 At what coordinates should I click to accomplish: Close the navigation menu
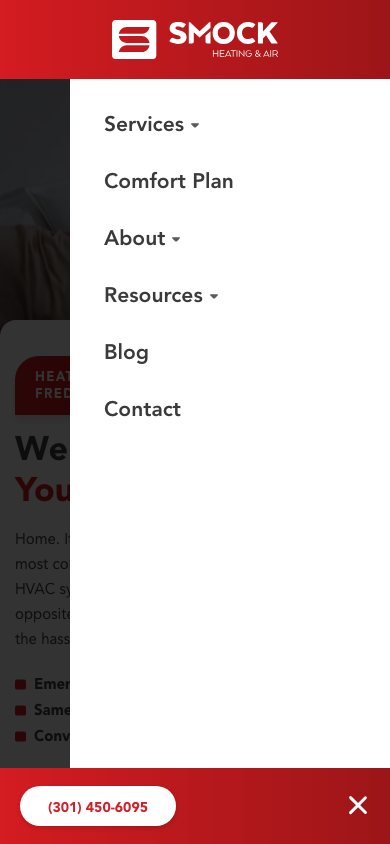pyautogui.click(x=358, y=806)
